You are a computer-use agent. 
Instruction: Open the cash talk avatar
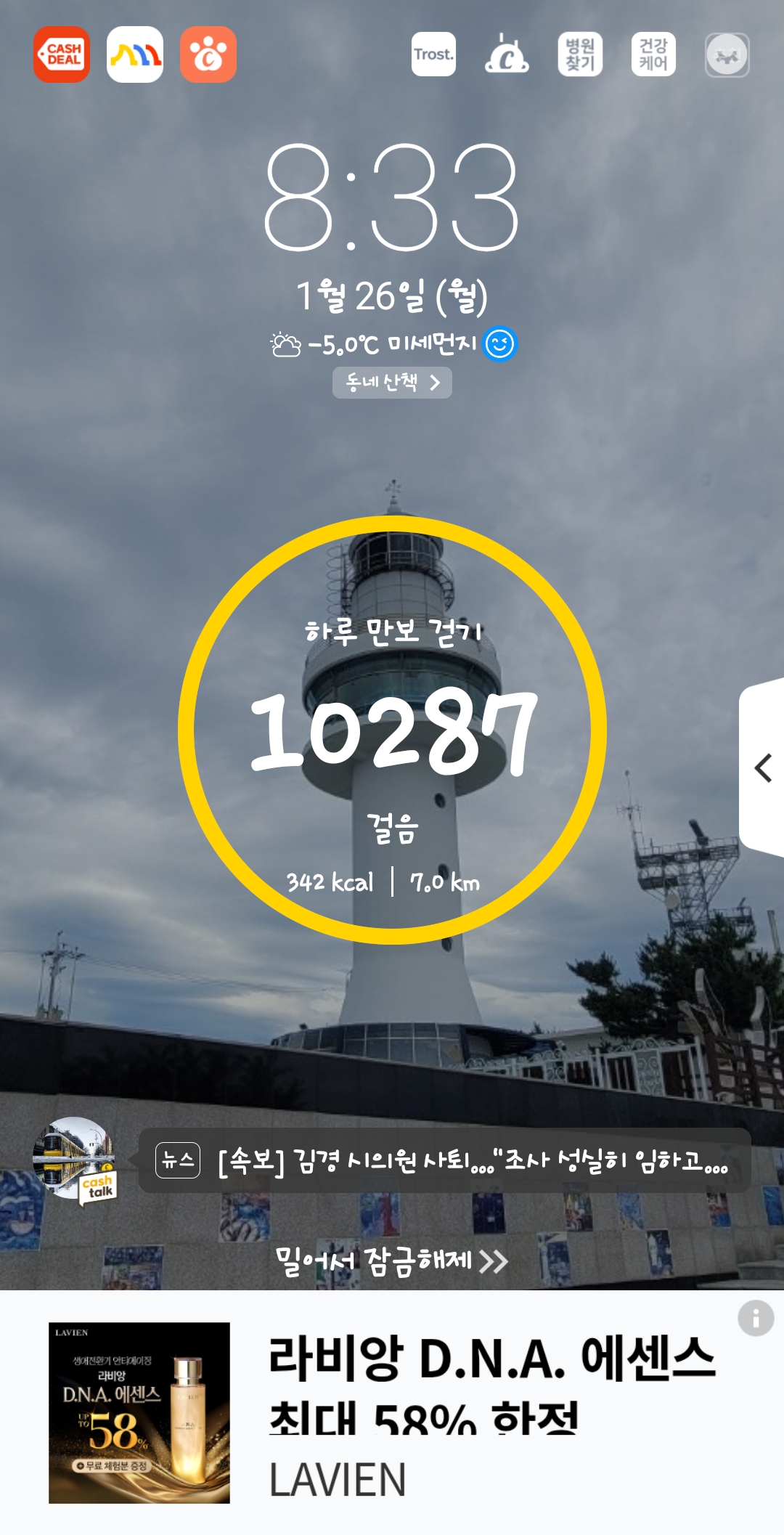(75, 1160)
